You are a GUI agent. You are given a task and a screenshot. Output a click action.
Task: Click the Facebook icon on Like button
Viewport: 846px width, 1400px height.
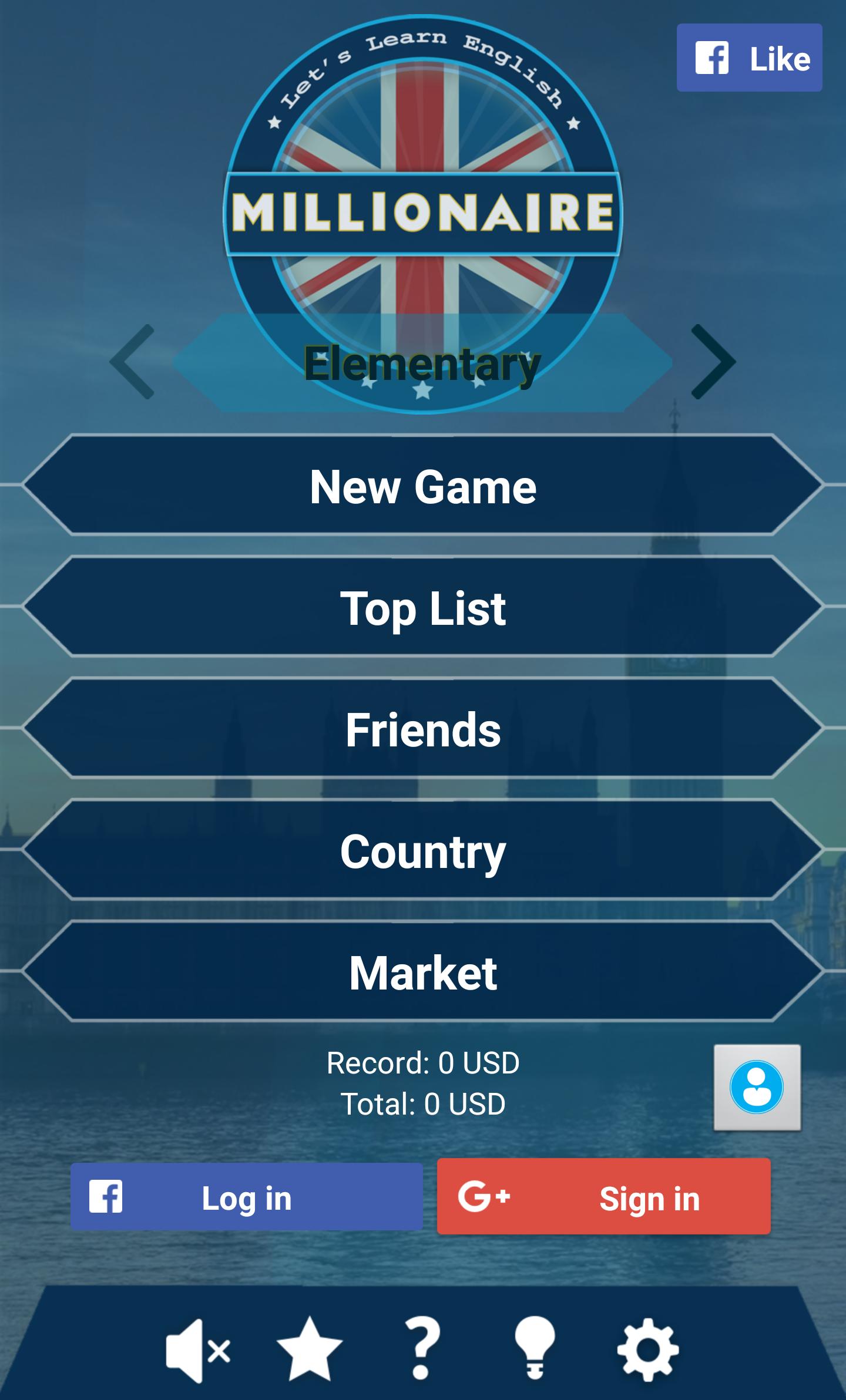click(x=712, y=58)
